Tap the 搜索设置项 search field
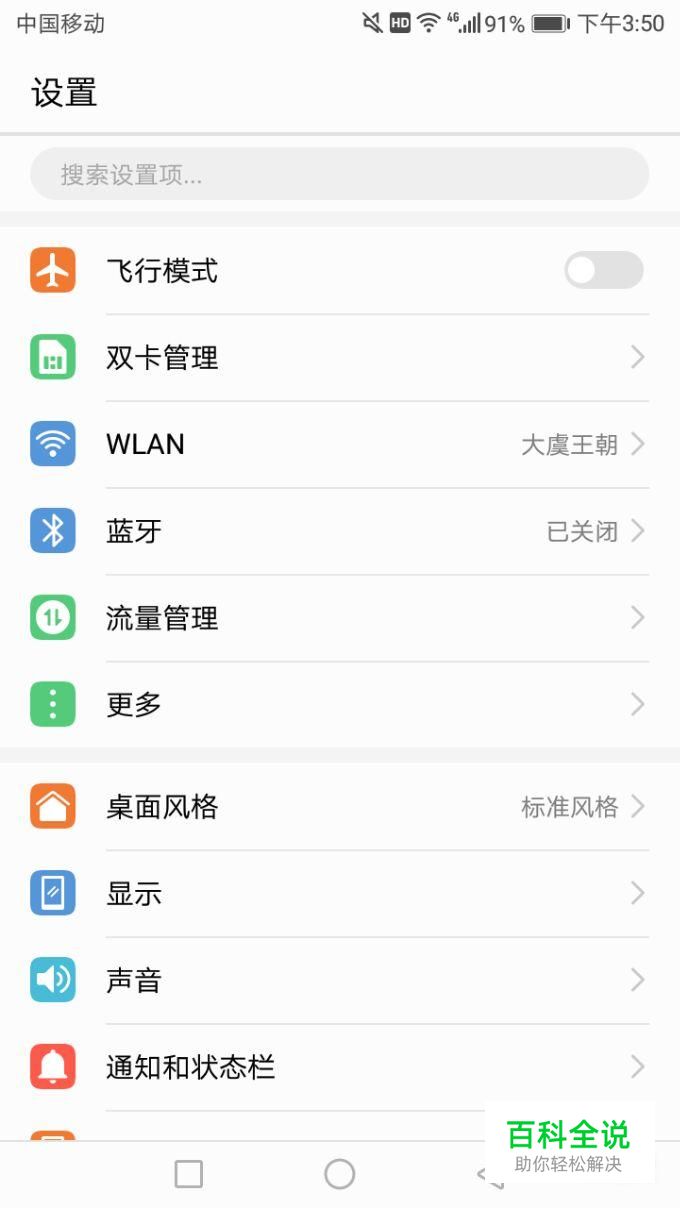The width and height of the screenshot is (680, 1208). pyautogui.click(x=340, y=175)
